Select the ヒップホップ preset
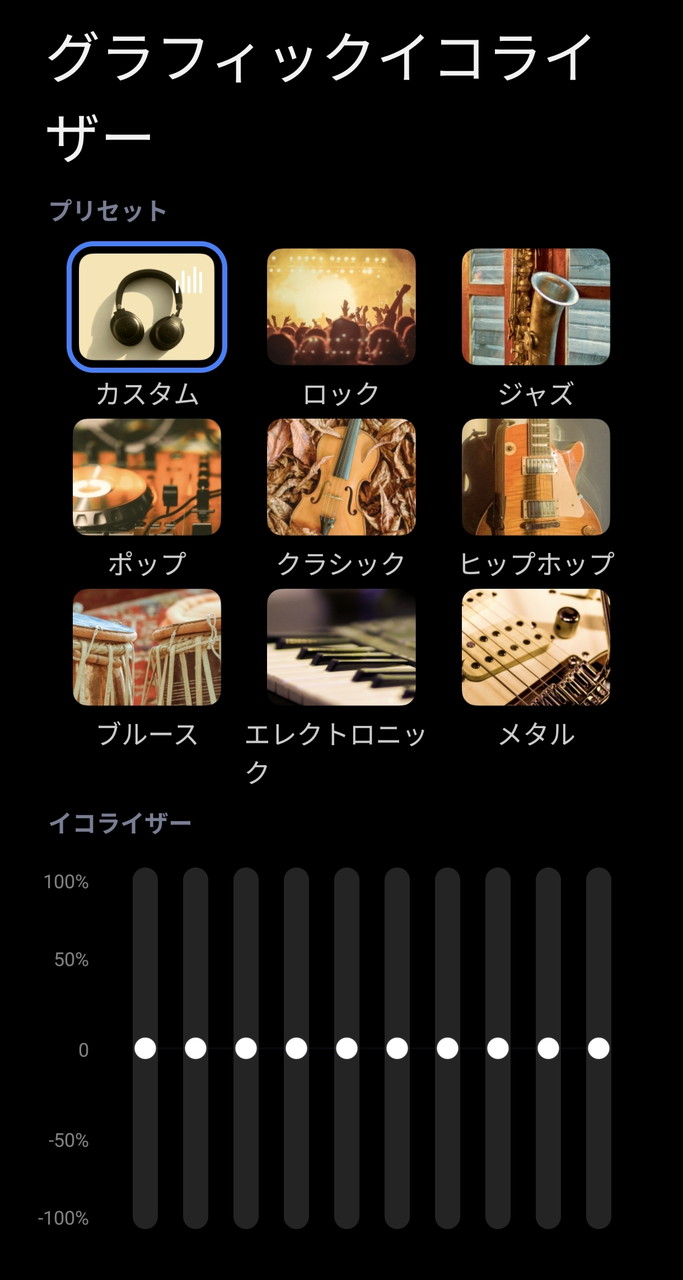Screen dimensions: 683x1280 coord(536,477)
